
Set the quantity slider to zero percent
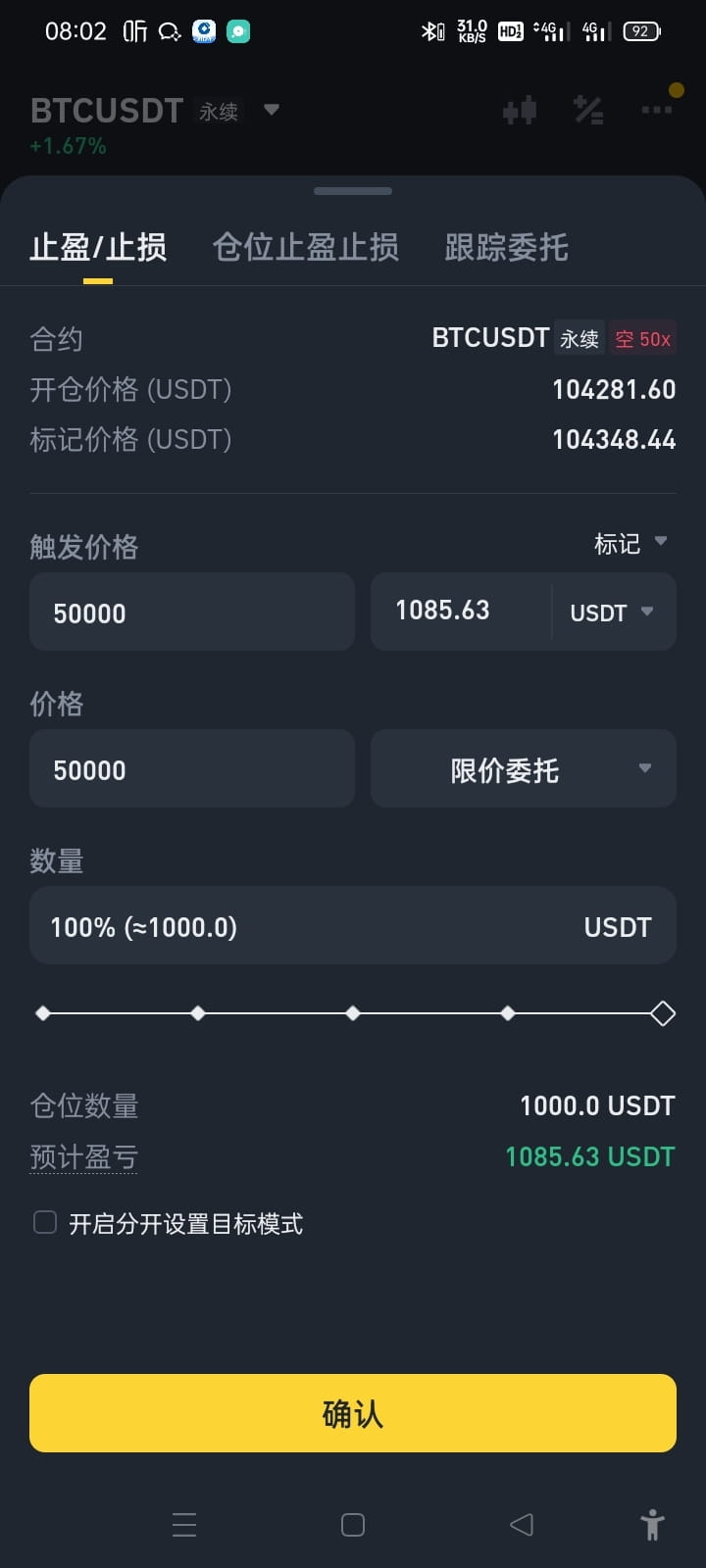pos(43,1013)
